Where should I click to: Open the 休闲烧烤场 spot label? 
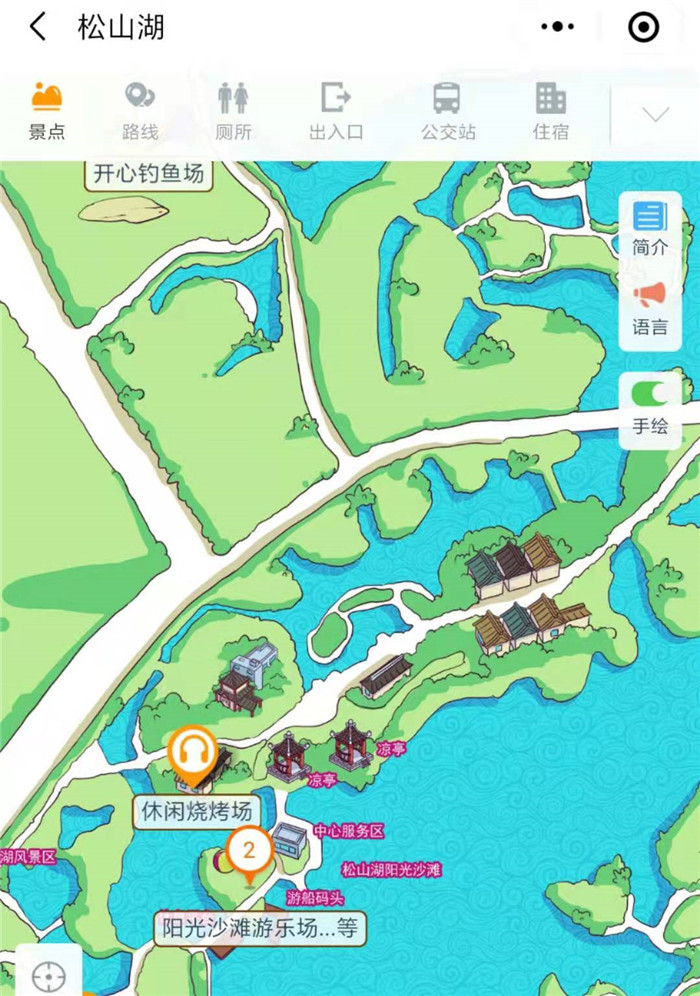(196, 811)
